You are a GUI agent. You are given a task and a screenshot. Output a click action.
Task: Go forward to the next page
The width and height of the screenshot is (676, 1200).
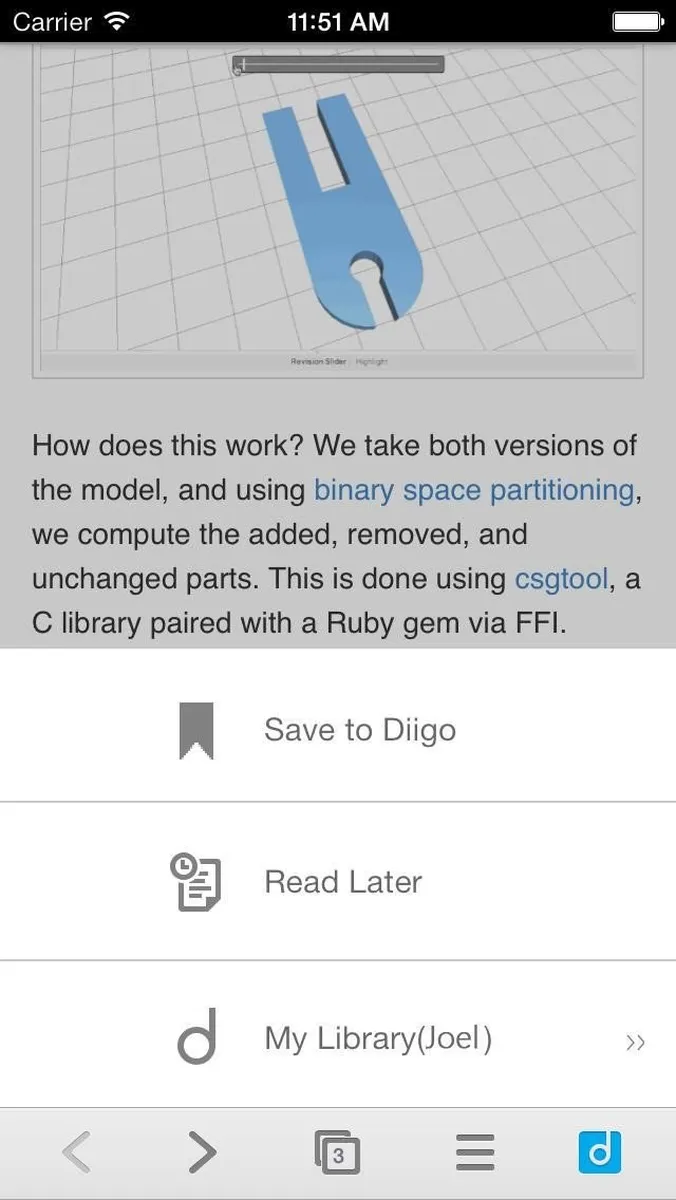tap(202, 1153)
